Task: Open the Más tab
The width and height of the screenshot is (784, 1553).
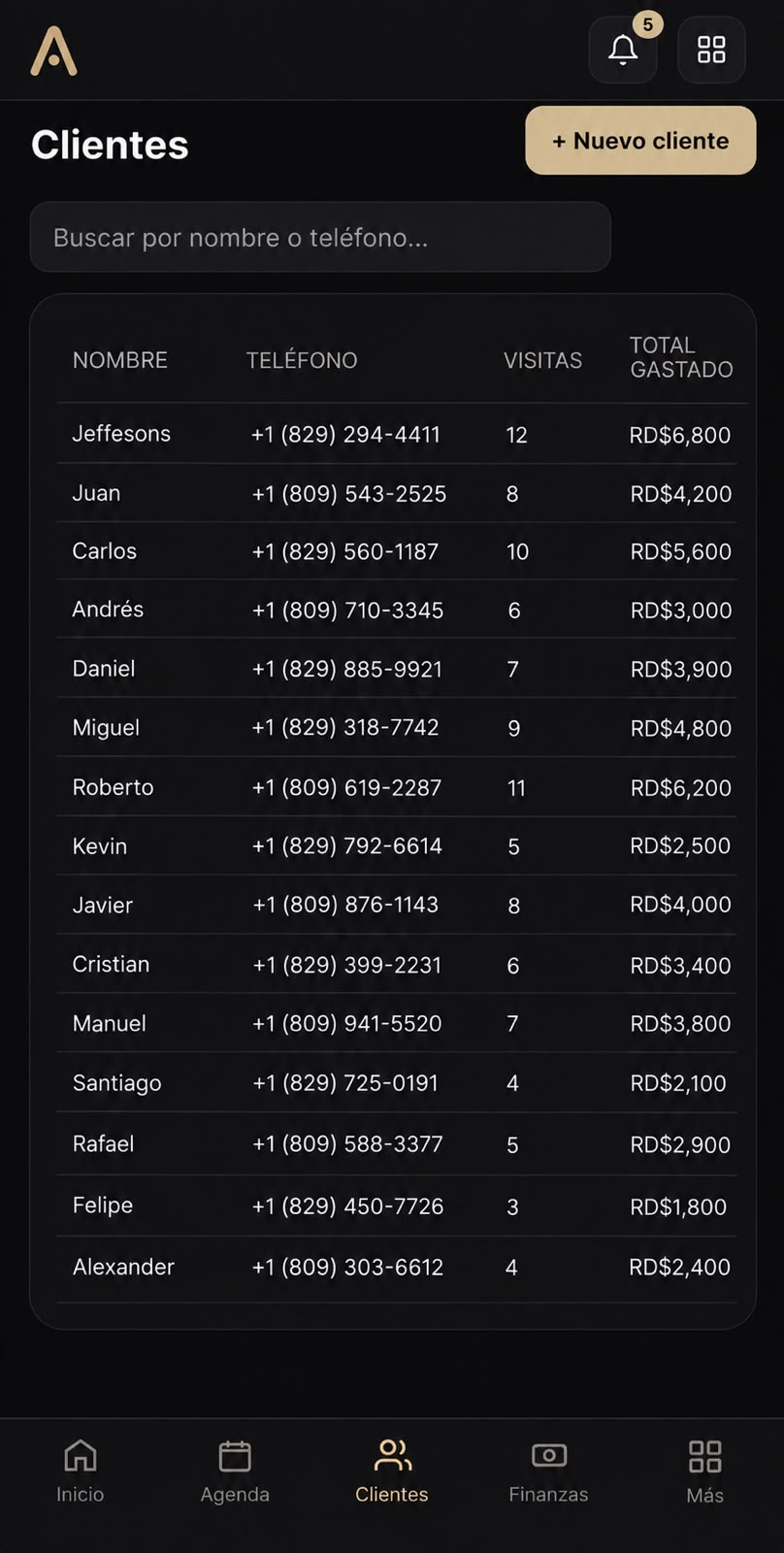Action: point(704,1471)
